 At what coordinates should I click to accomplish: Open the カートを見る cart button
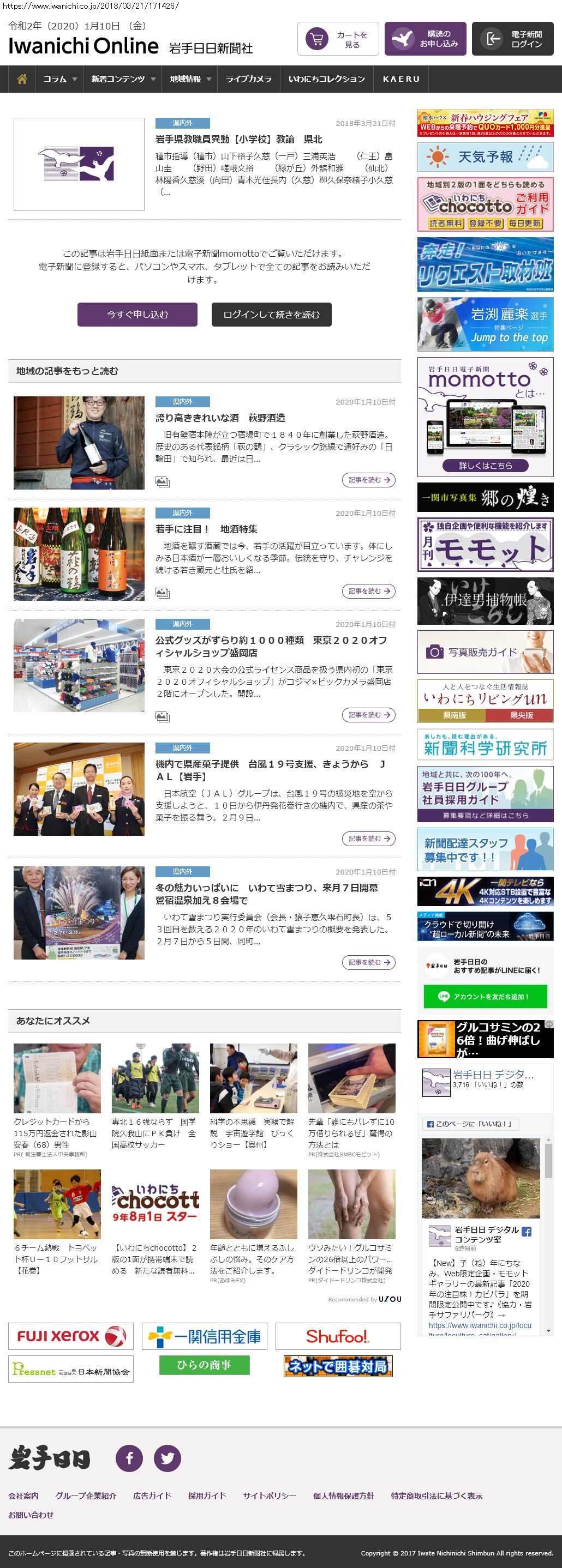pyautogui.click(x=338, y=40)
